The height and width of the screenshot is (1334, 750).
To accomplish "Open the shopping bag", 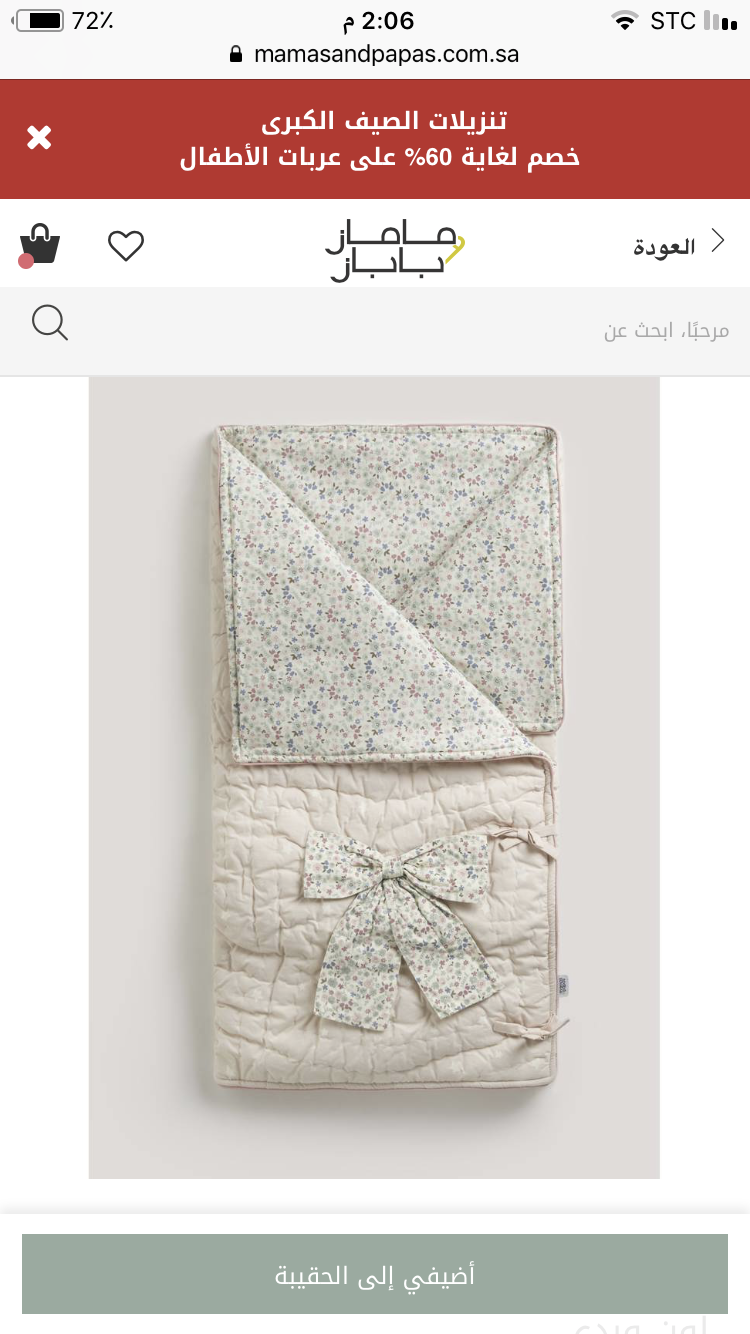I will pyautogui.click(x=40, y=245).
